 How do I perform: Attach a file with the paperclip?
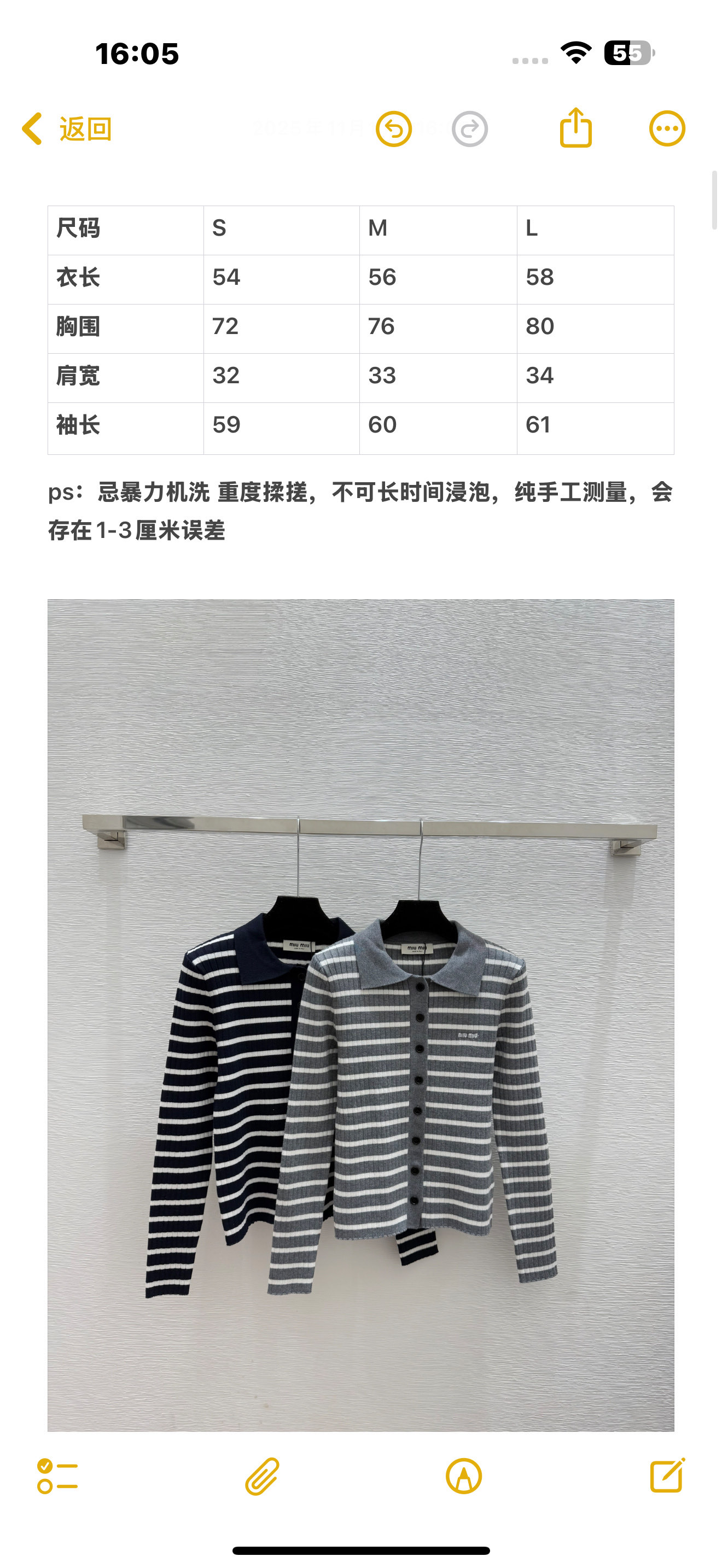point(262,1476)
